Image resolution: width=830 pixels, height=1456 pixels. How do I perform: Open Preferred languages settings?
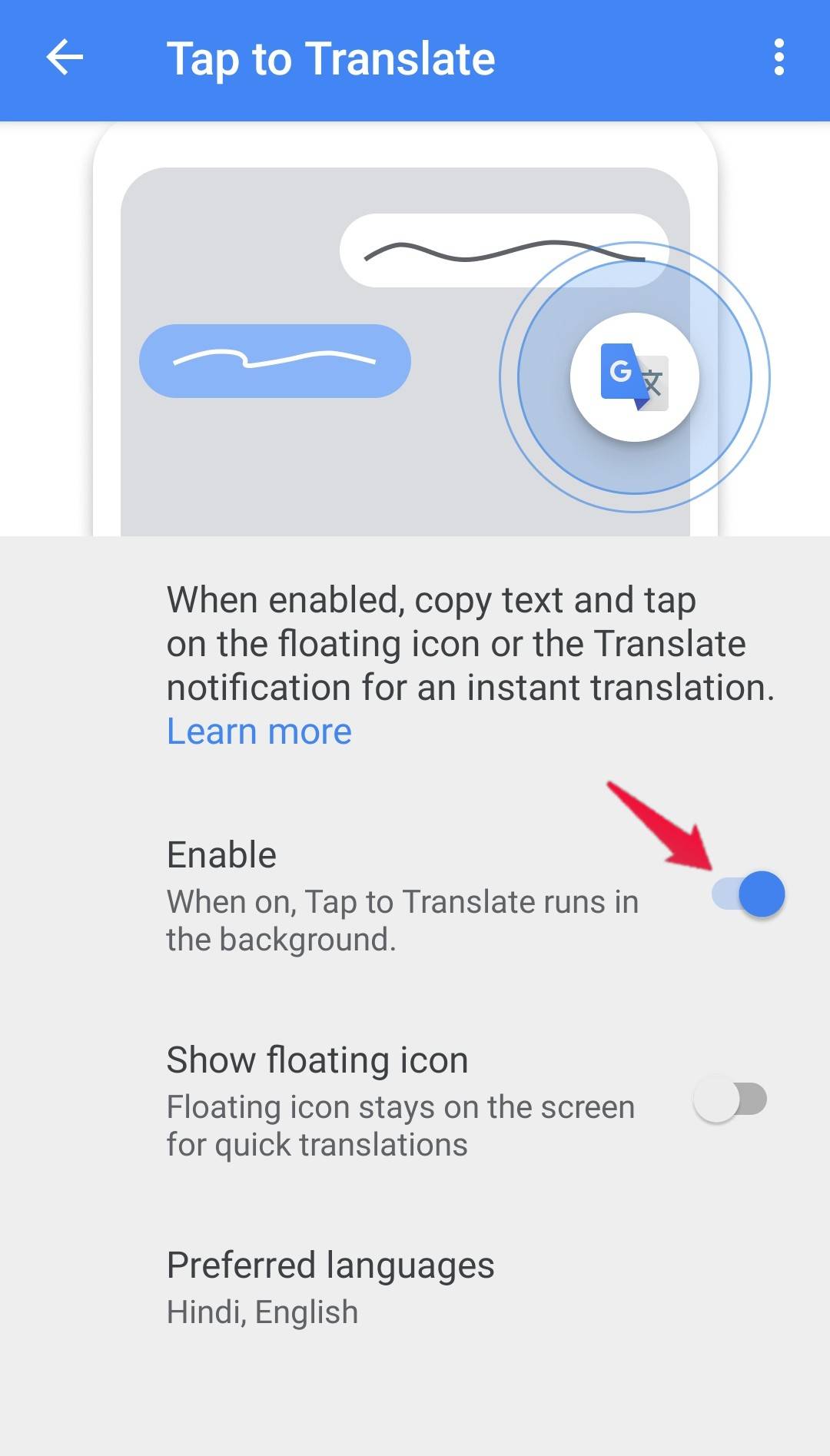tap(330, 1286)
